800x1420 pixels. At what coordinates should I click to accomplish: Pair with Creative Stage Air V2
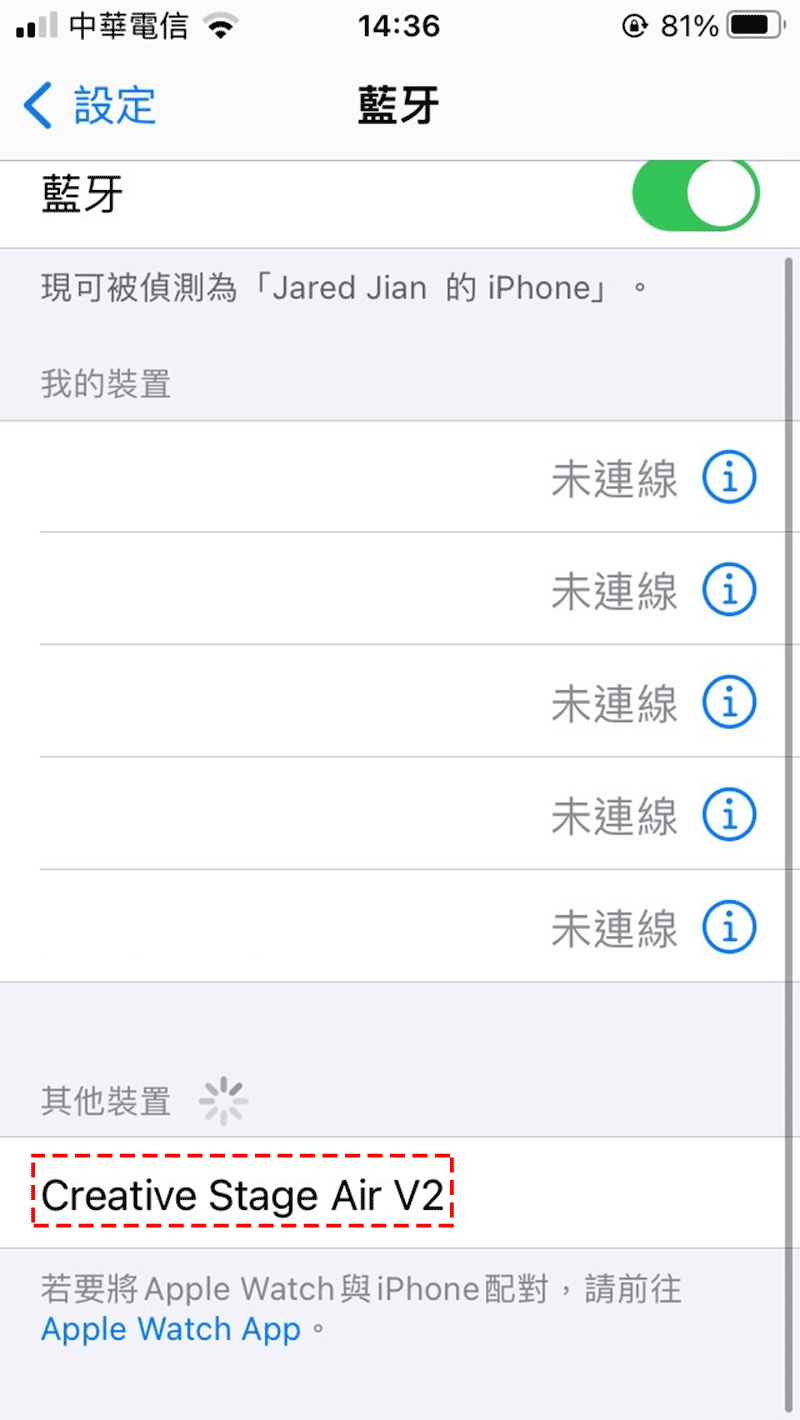(400, 1193)
